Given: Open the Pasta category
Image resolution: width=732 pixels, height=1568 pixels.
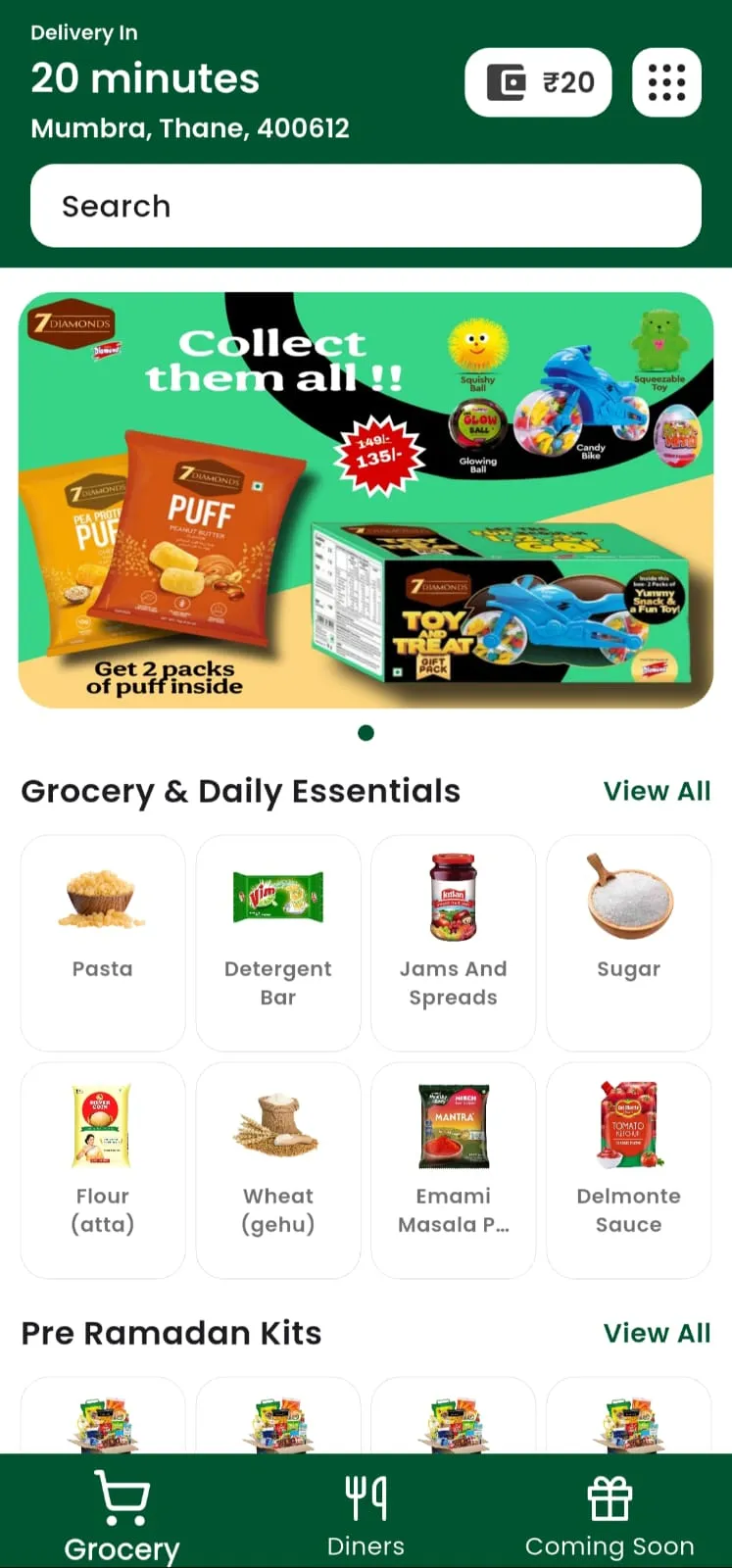Looking at the screenshot, I should coord(103,943).
